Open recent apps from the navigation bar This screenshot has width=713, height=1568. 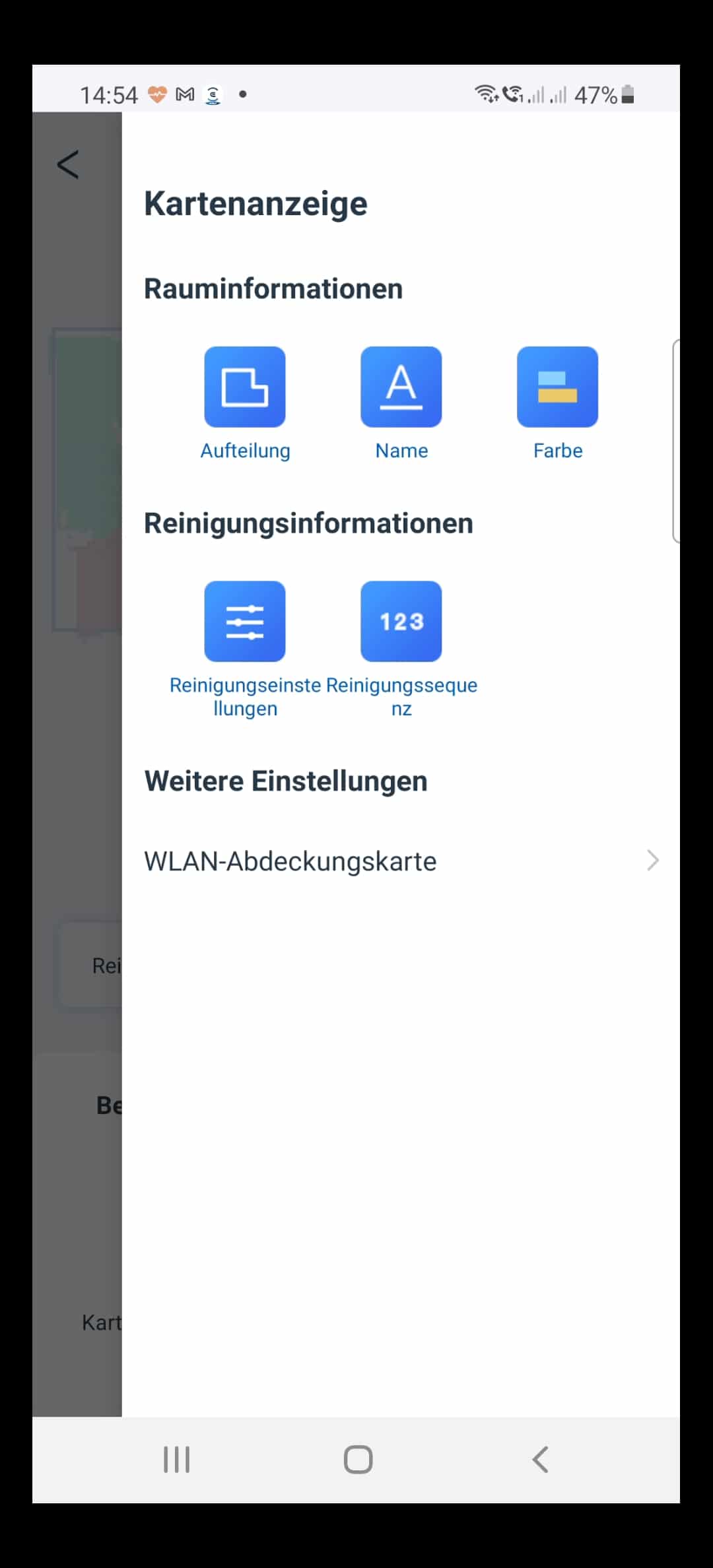click(177, 1459)
